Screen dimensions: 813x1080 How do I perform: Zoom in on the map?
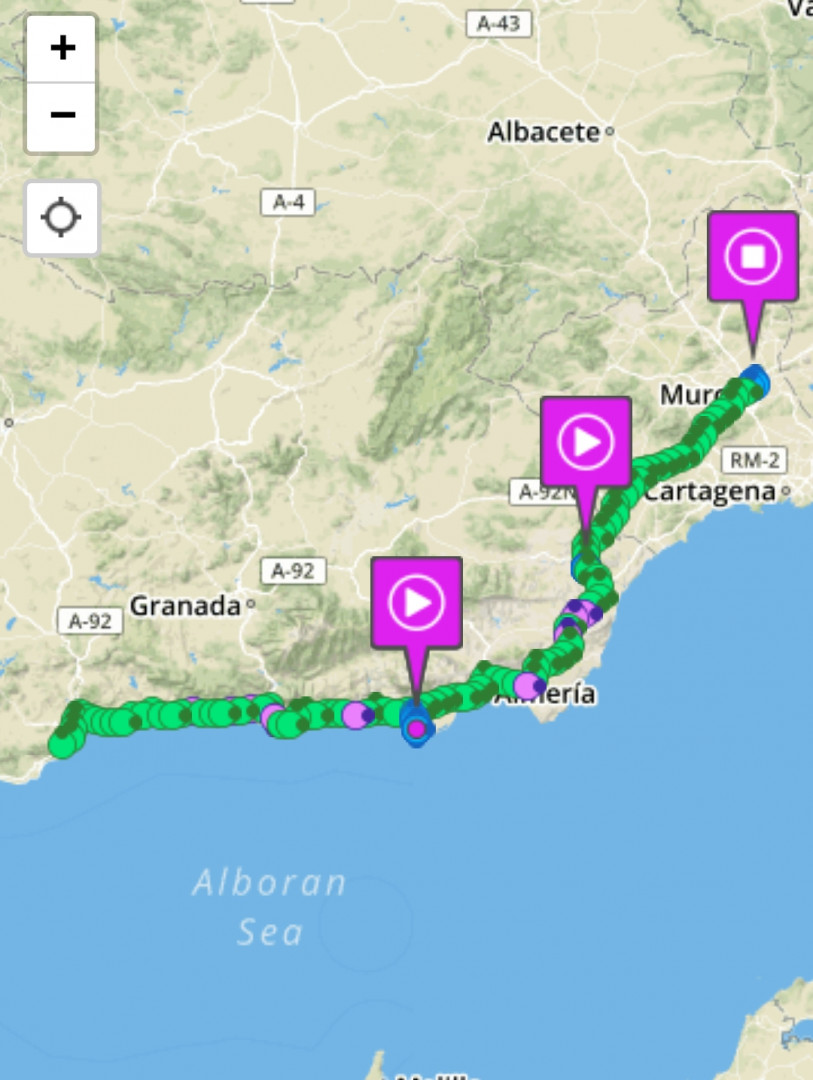click(x=62, y=48)
